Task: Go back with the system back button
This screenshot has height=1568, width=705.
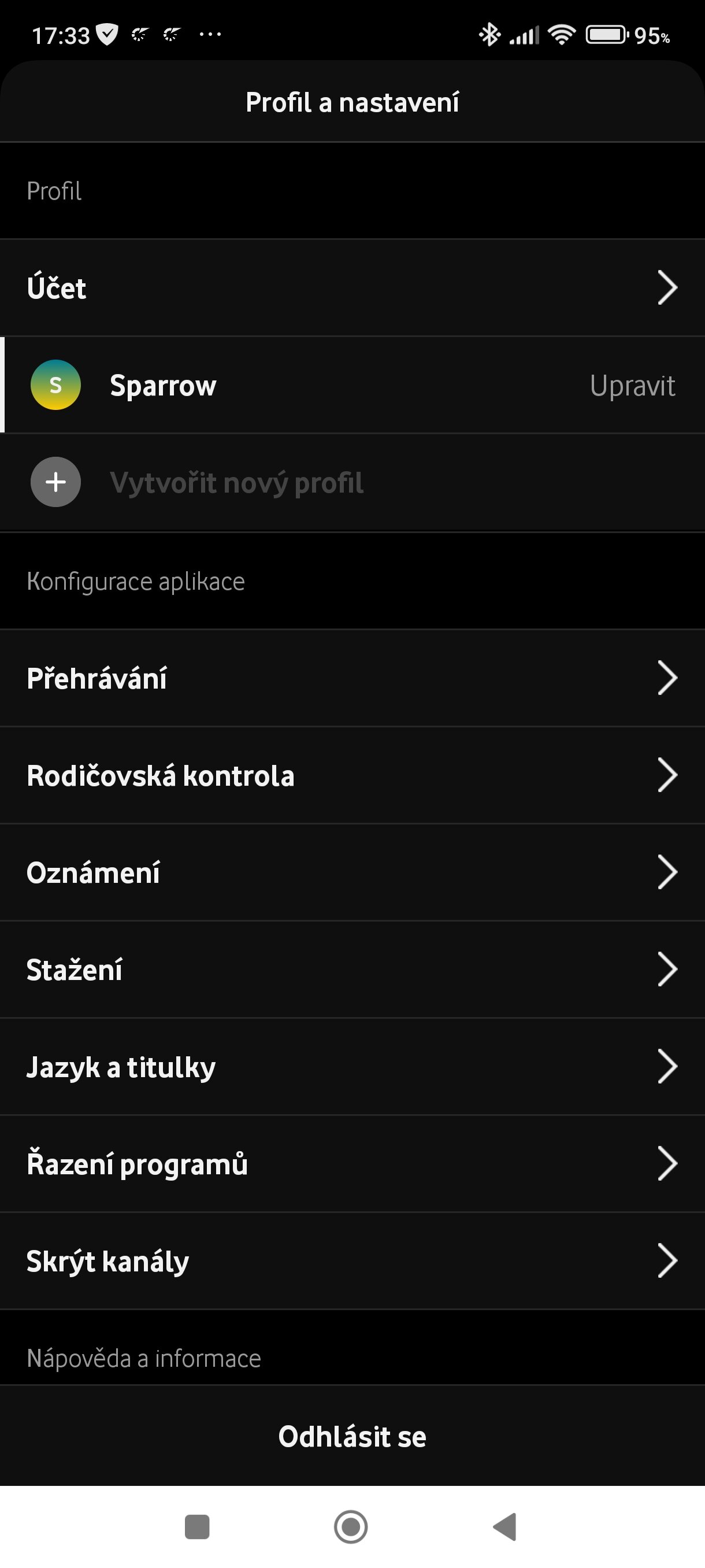Action: point(505,1526)
